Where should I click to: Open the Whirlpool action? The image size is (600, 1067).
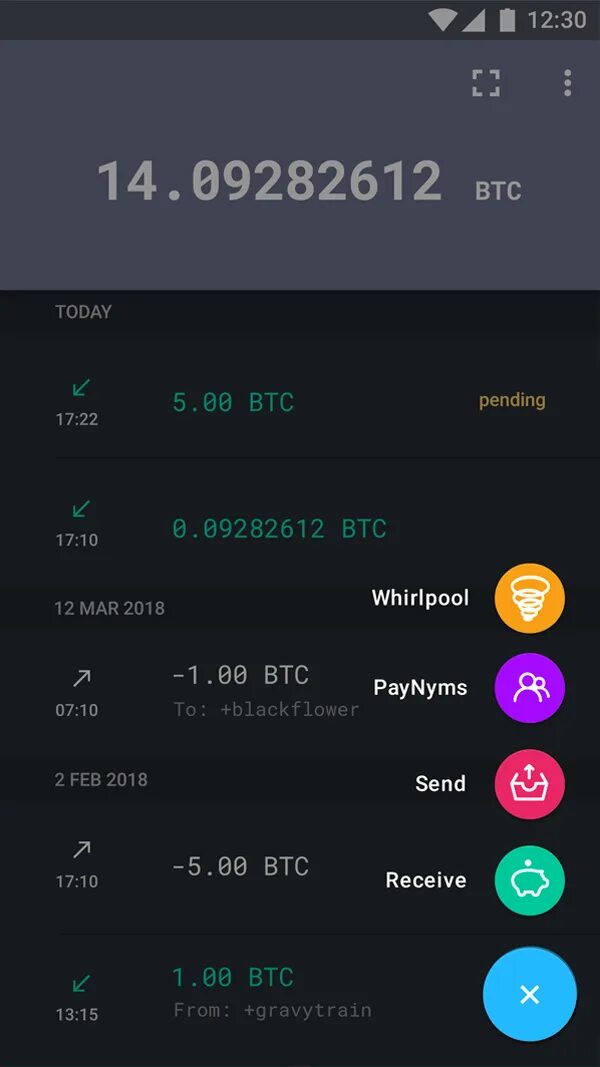[529, 599]
